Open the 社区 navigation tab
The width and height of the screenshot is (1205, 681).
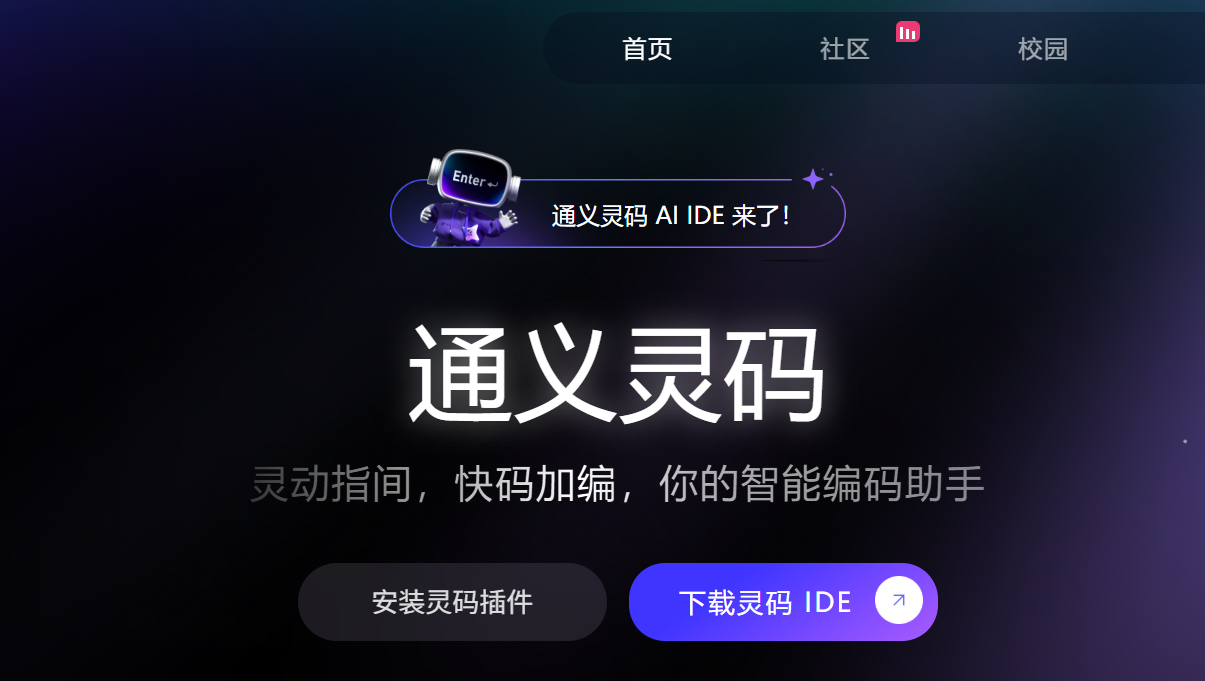[845, 49]
